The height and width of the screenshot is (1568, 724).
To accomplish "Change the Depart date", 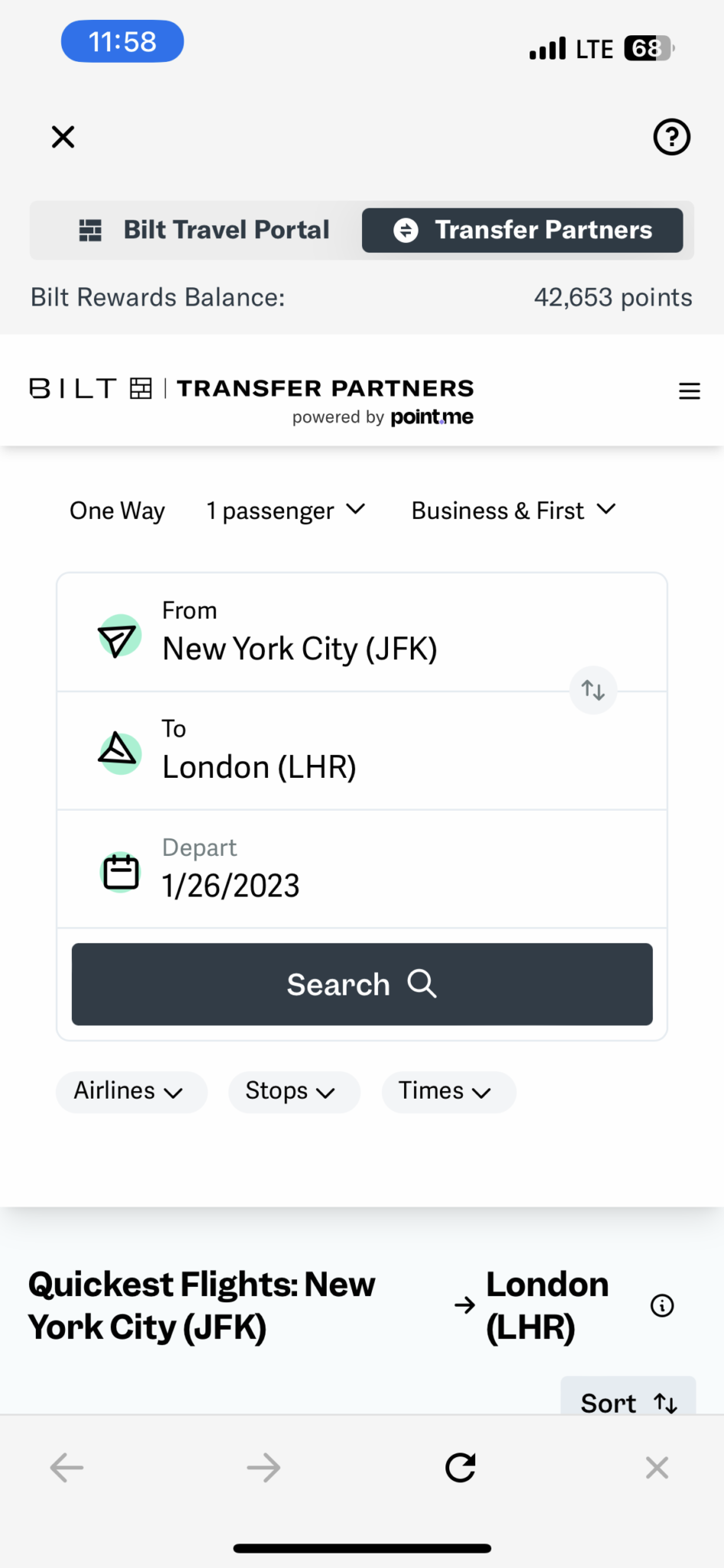I will (x=362, y=869).
